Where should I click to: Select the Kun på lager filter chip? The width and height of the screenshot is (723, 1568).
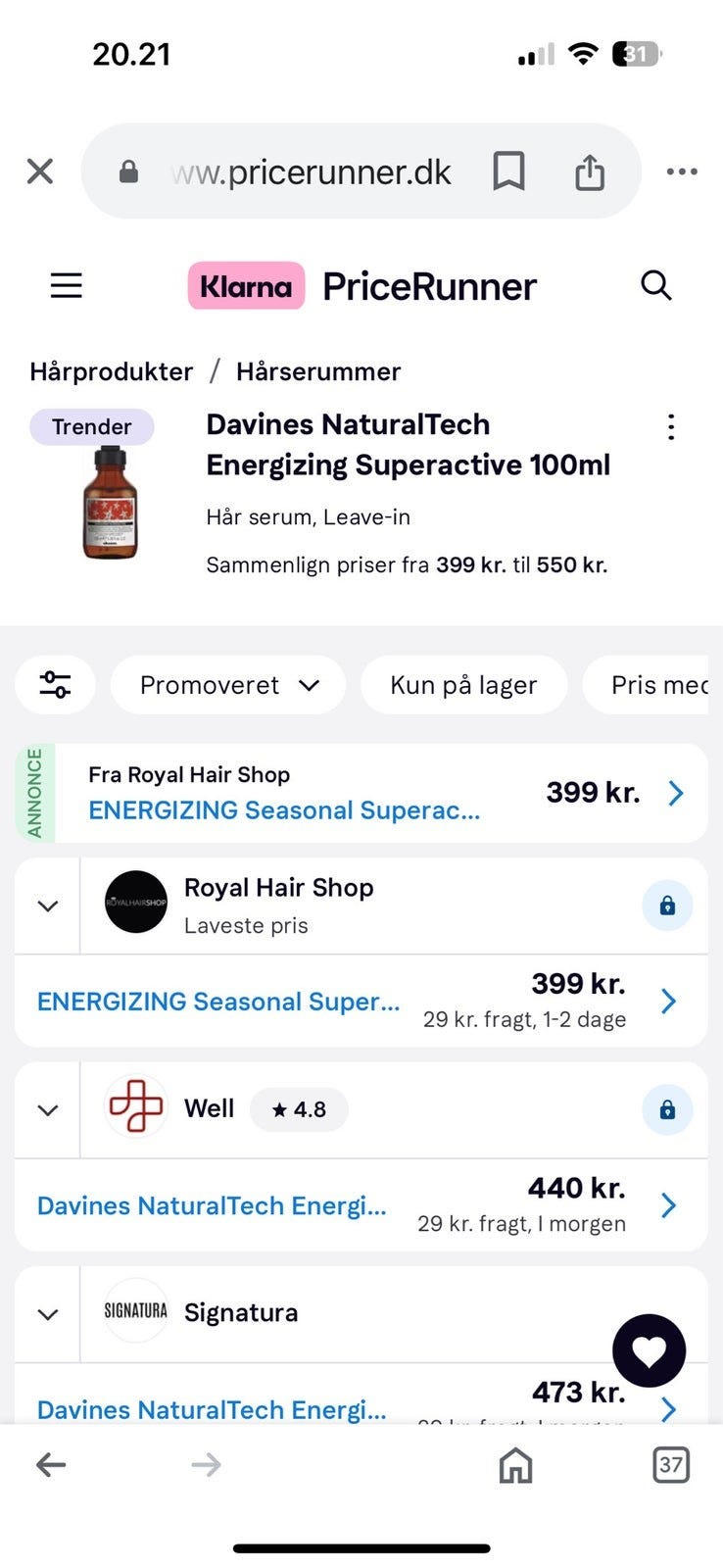[x=463, y=684]
